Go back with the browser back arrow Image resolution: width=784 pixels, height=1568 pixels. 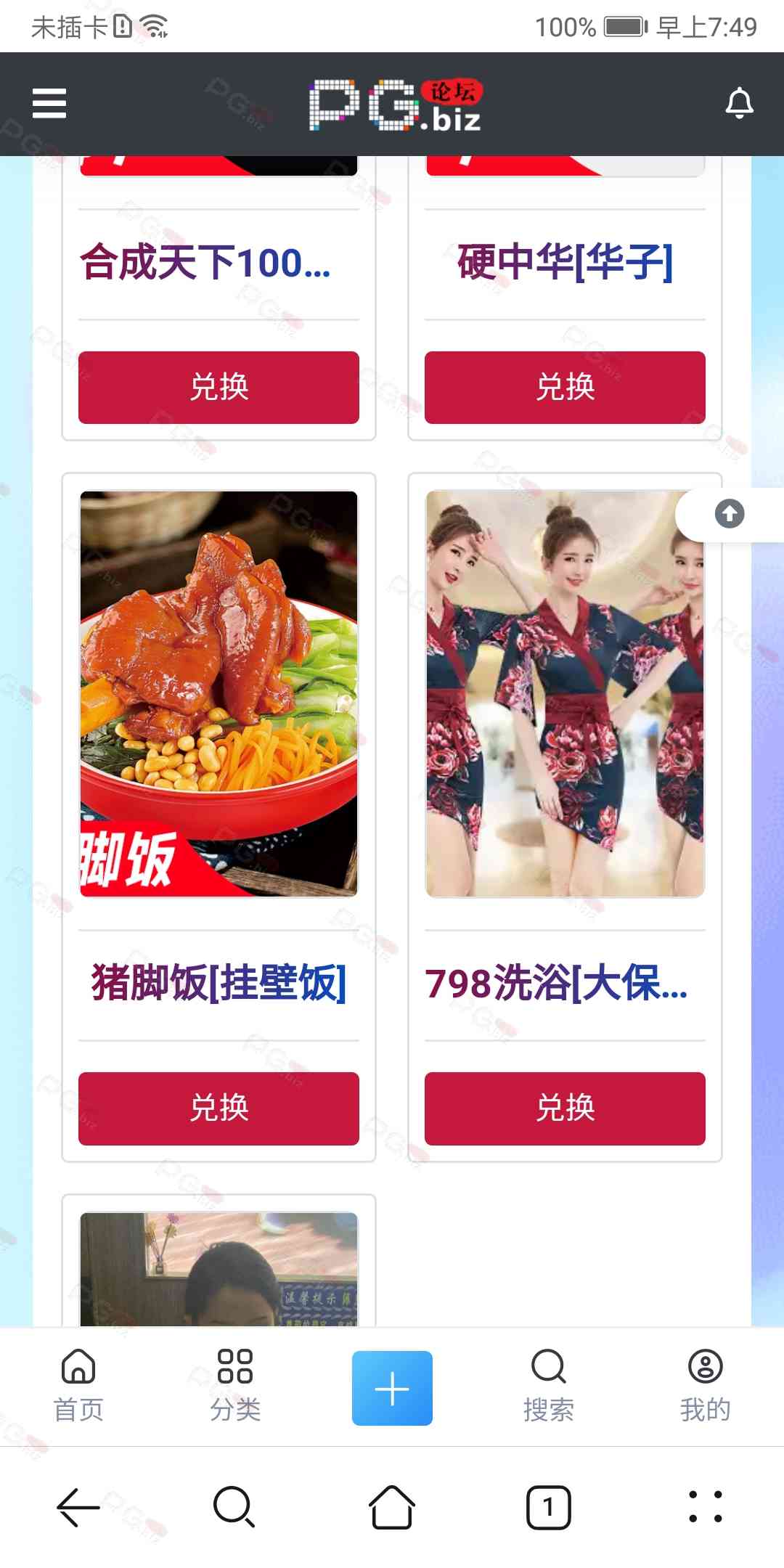[x=78, y=1508]
